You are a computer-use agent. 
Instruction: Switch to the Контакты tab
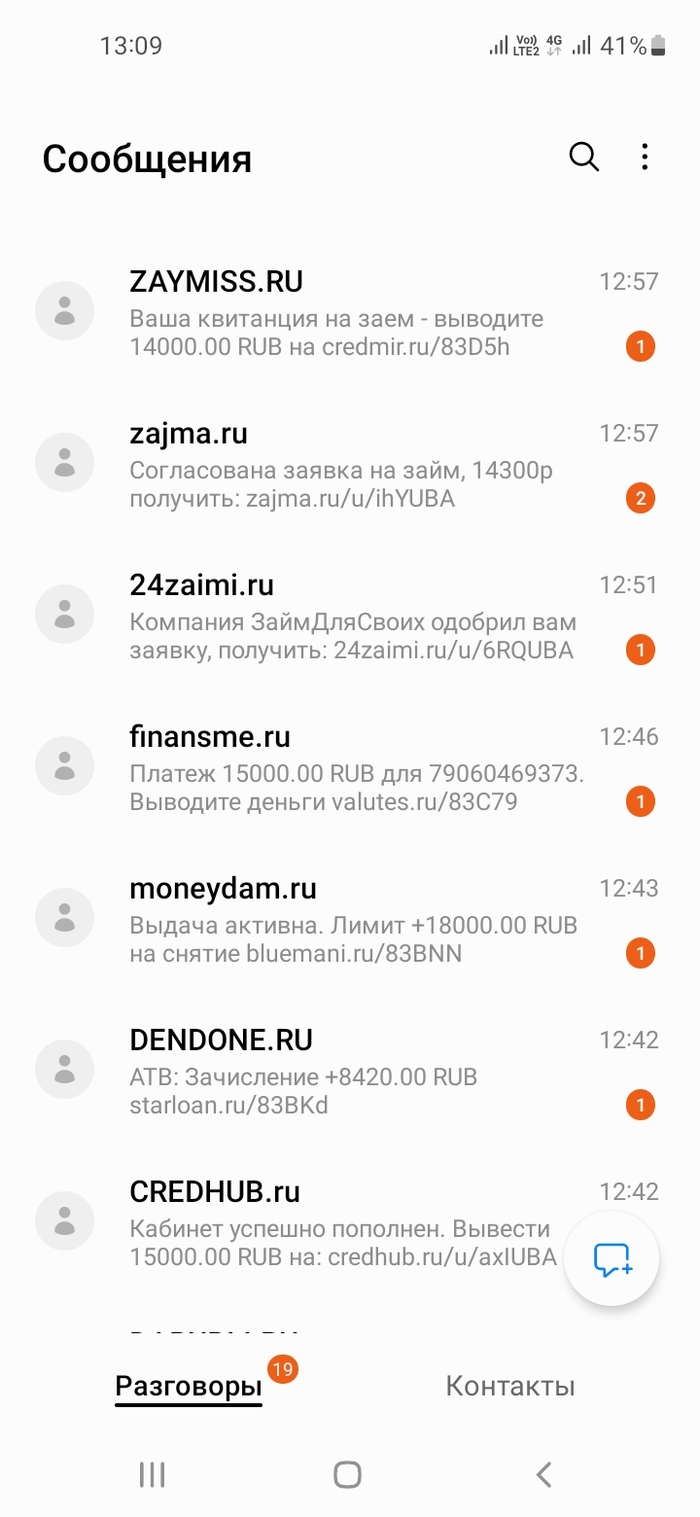(510, 1387)
